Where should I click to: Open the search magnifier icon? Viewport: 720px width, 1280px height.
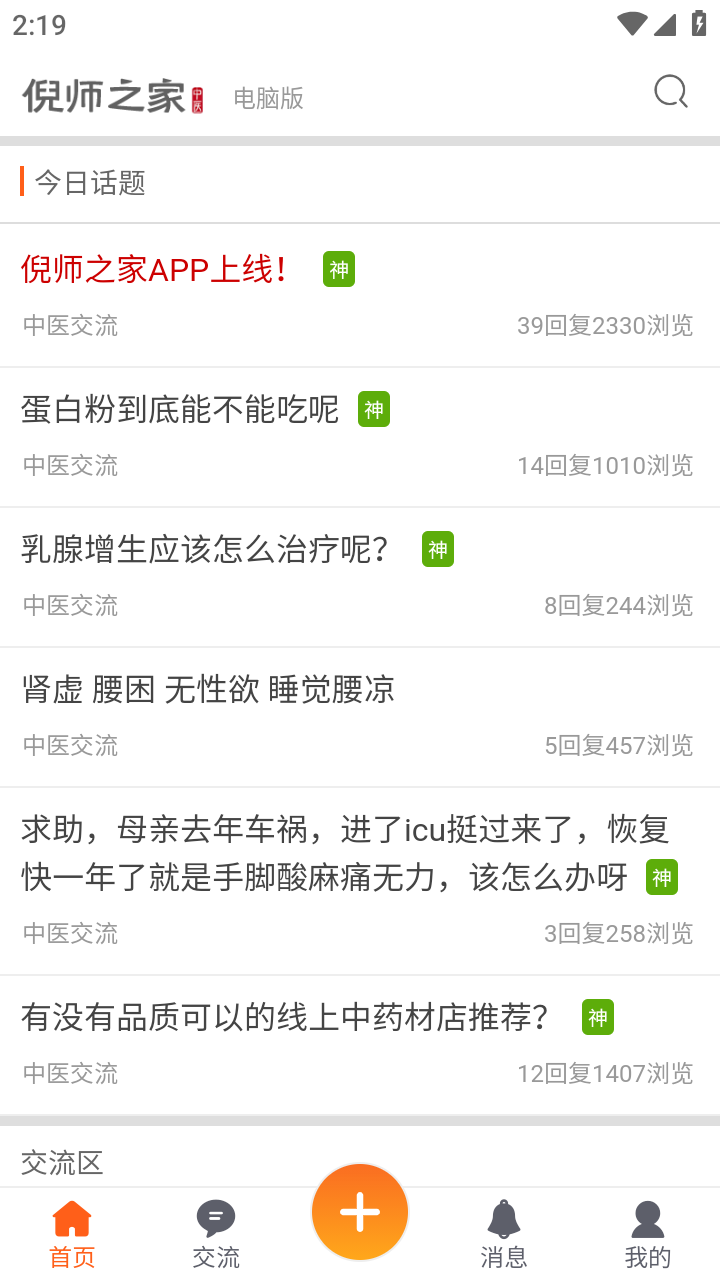tap(671, 93)
